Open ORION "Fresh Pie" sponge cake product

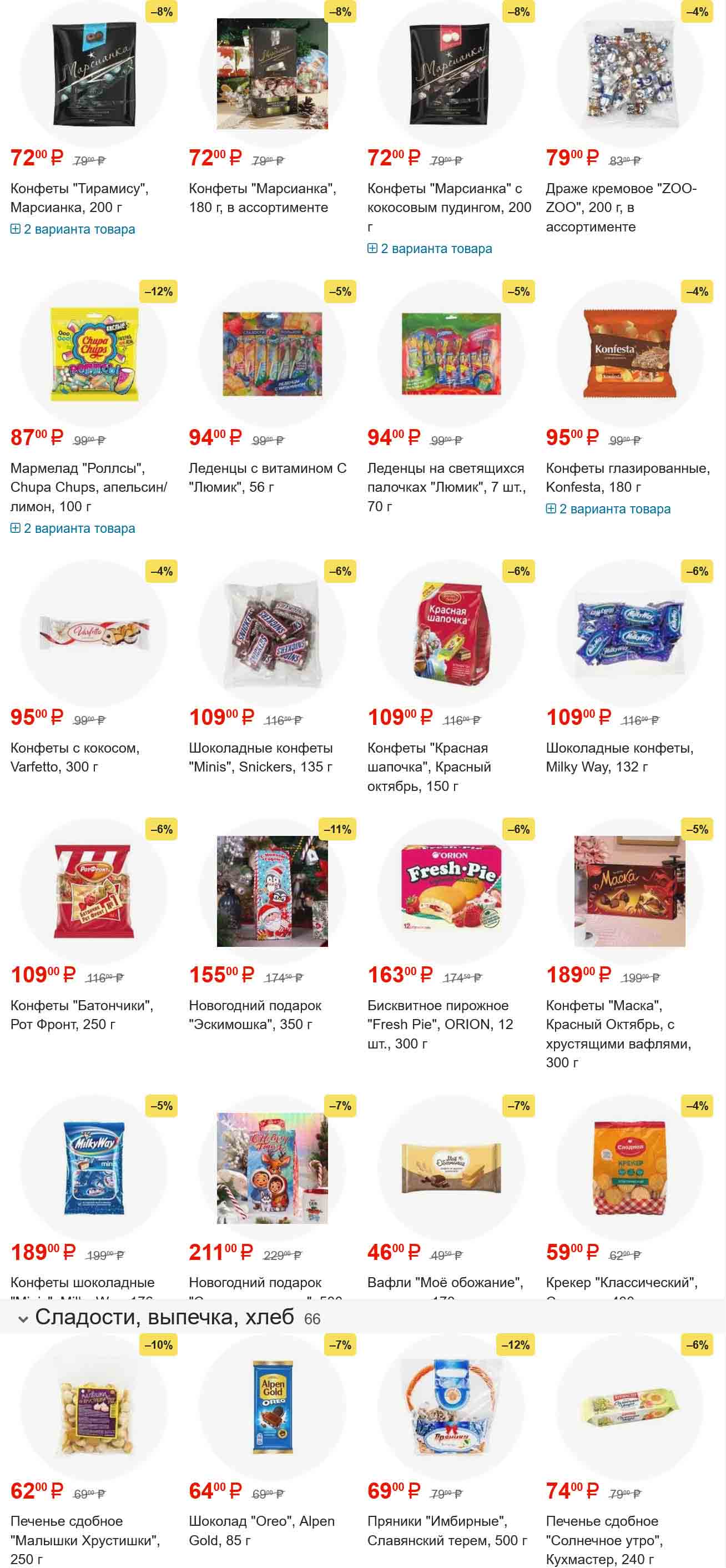pyautogui.click(x=440, y=1024)
